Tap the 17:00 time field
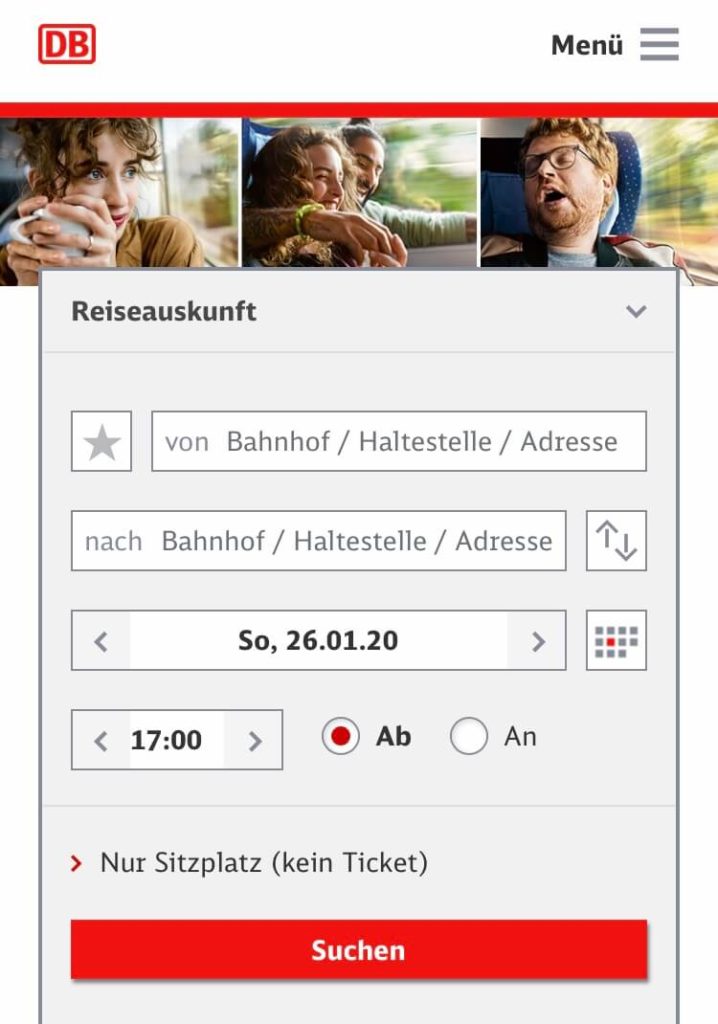This screenshot has width=718, height=1024. [x=166, y=741]
